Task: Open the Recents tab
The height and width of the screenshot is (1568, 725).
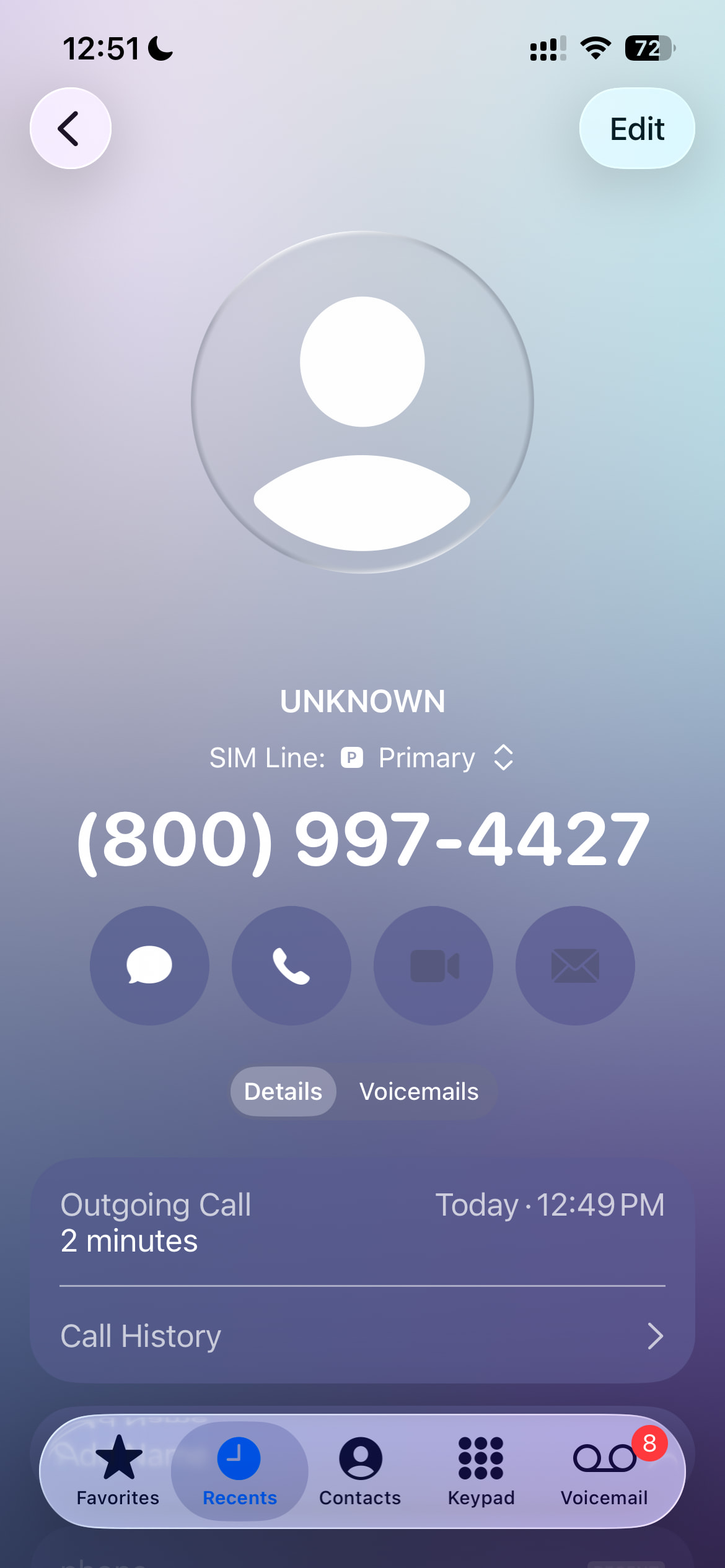Action: click(x=239, y=1470)
